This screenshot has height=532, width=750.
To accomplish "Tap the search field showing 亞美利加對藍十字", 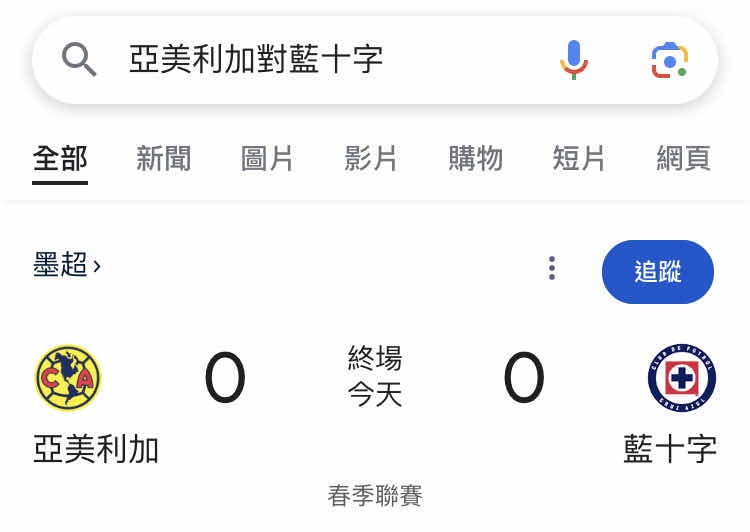I will (x=300, y=60).
